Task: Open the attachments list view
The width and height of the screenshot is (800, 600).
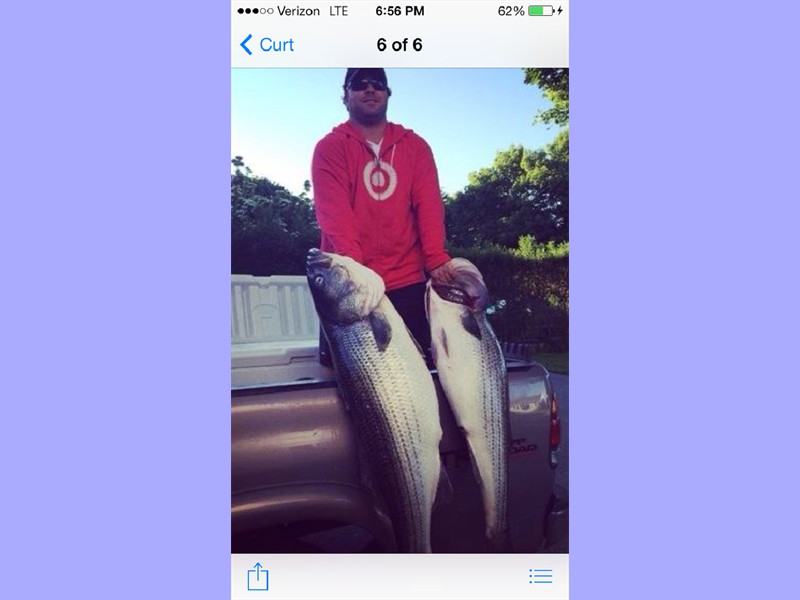Action: (x=541, y=576)
